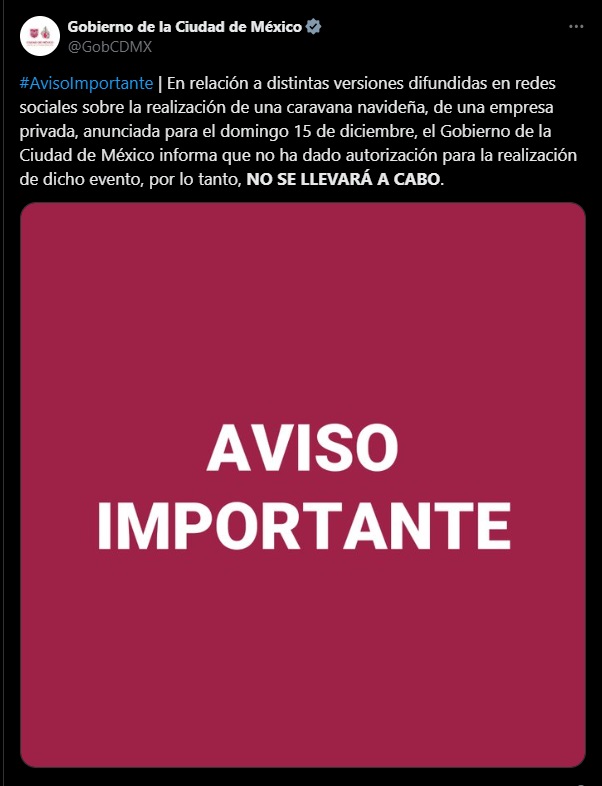
Task: Open the Gobierno de la Ciudad de México profile picture
Action: point(39,36)
